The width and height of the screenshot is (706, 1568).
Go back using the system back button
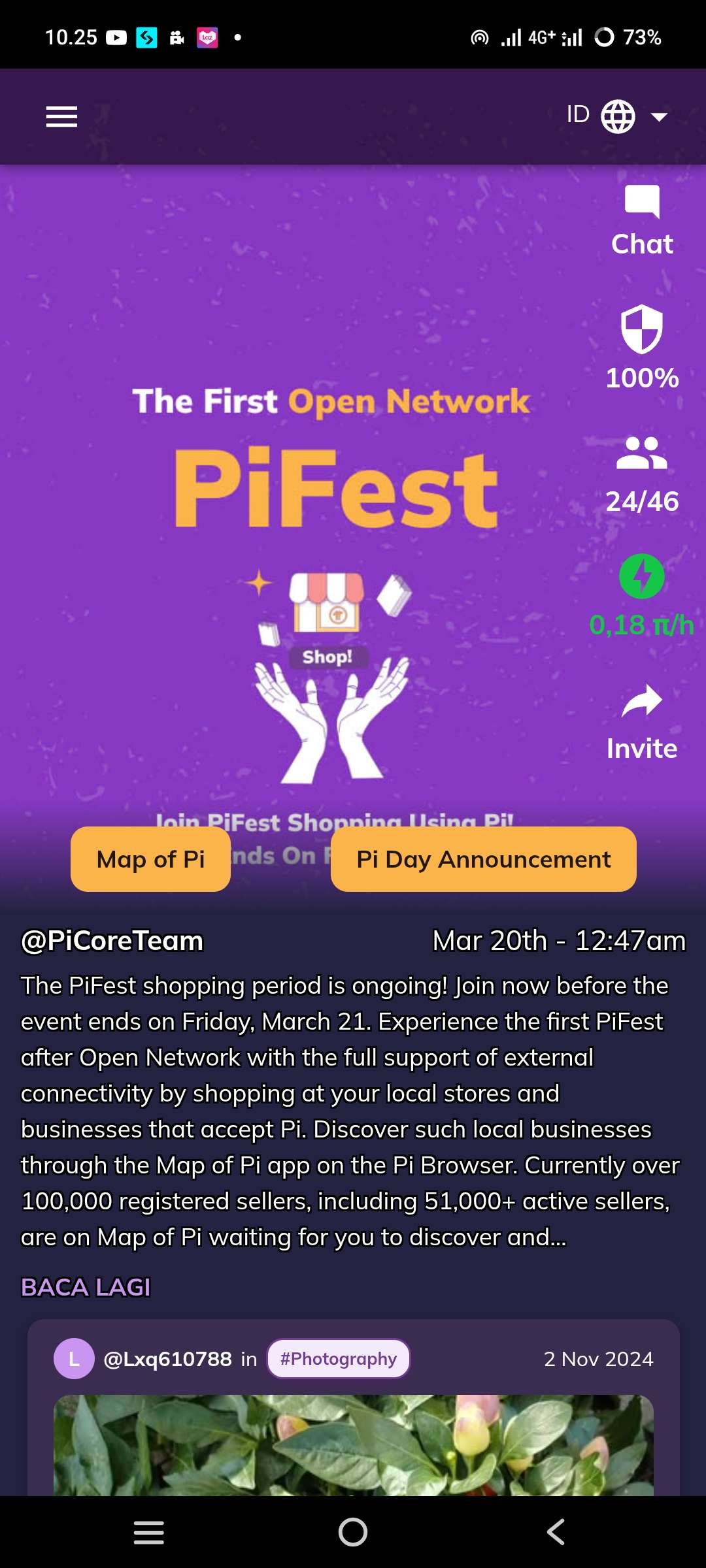[x=556, y=1532]
